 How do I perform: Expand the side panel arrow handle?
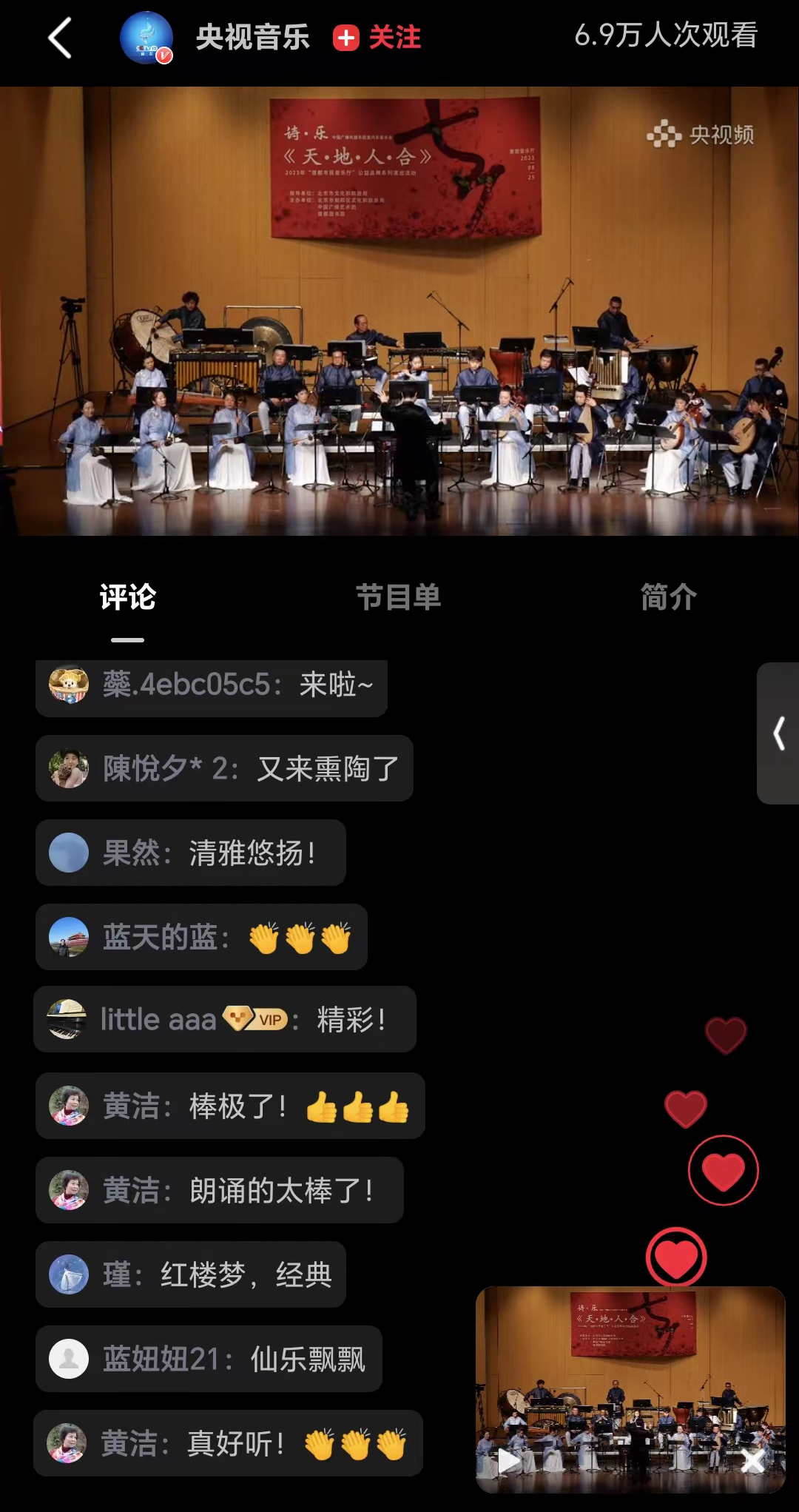tap(778, 733)
